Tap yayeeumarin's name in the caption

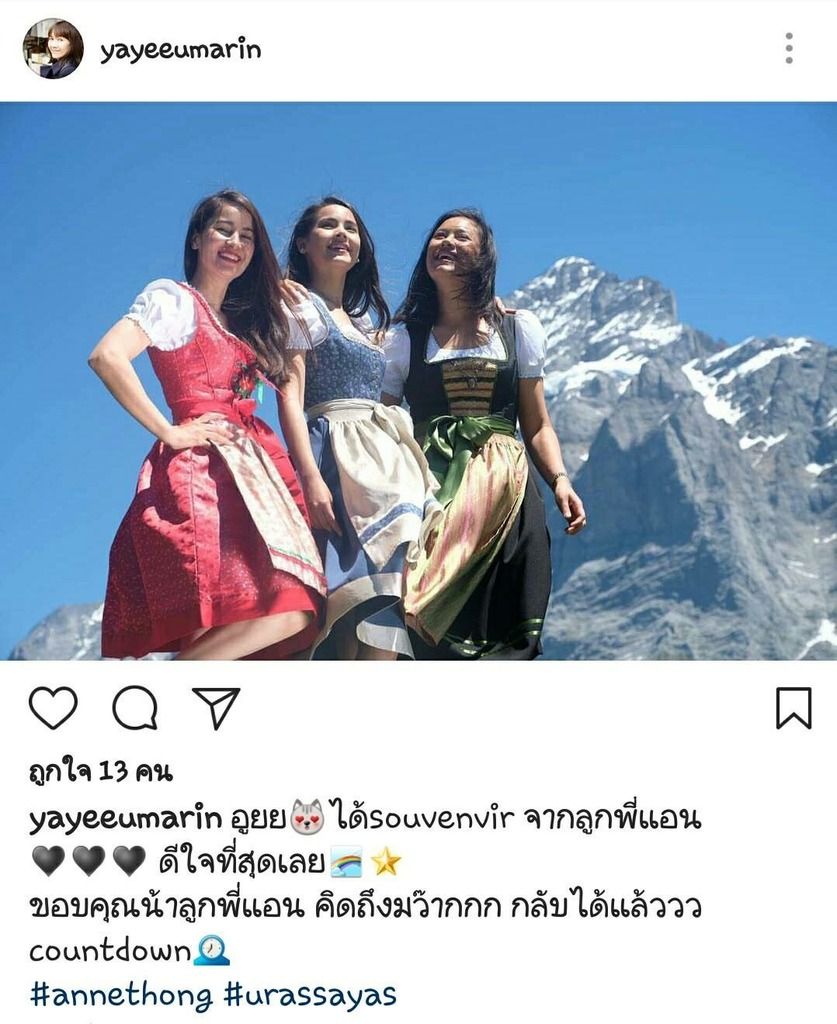pos(125,819)
